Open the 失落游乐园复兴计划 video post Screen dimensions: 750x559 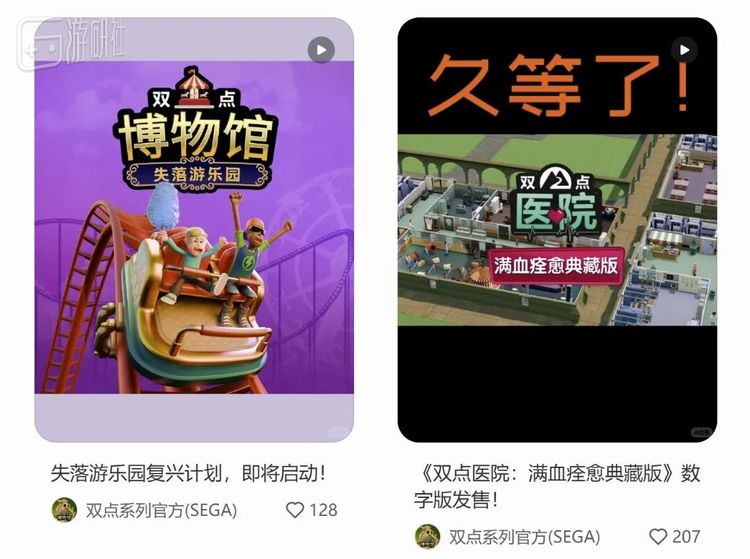pos(194,230)
